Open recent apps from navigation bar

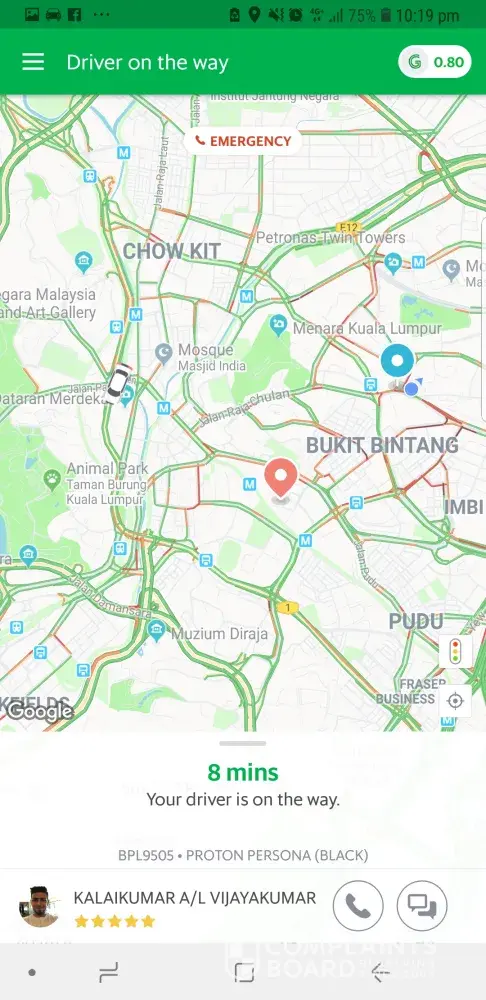click(109, 973)
